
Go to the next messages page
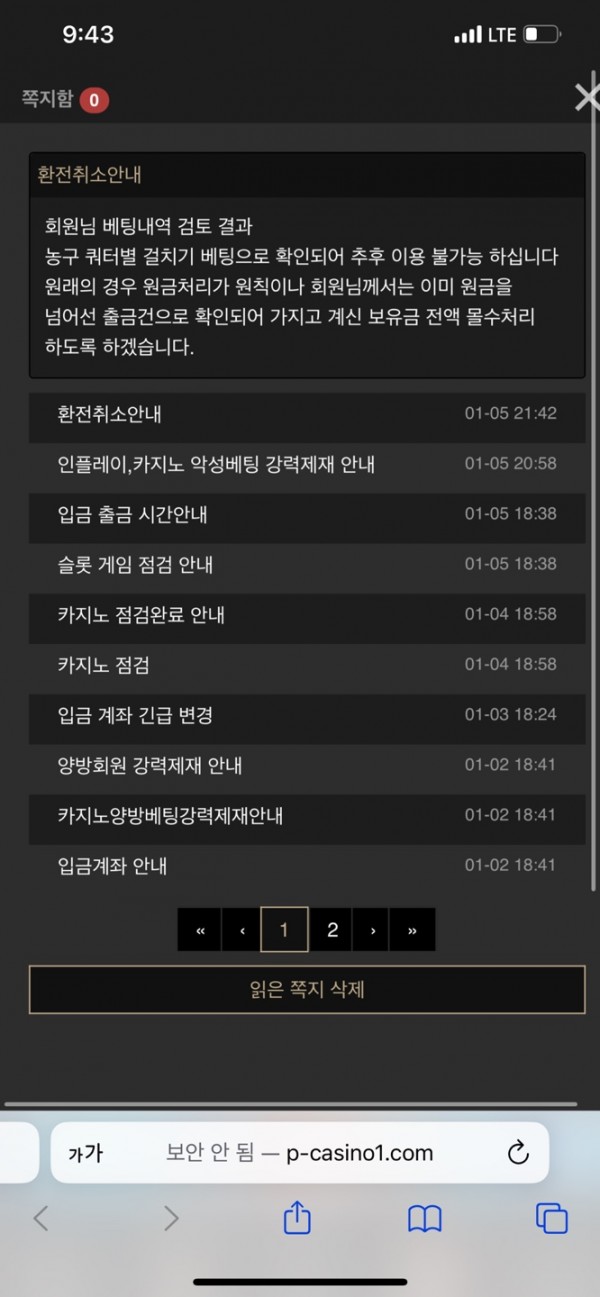pos(373,930)
